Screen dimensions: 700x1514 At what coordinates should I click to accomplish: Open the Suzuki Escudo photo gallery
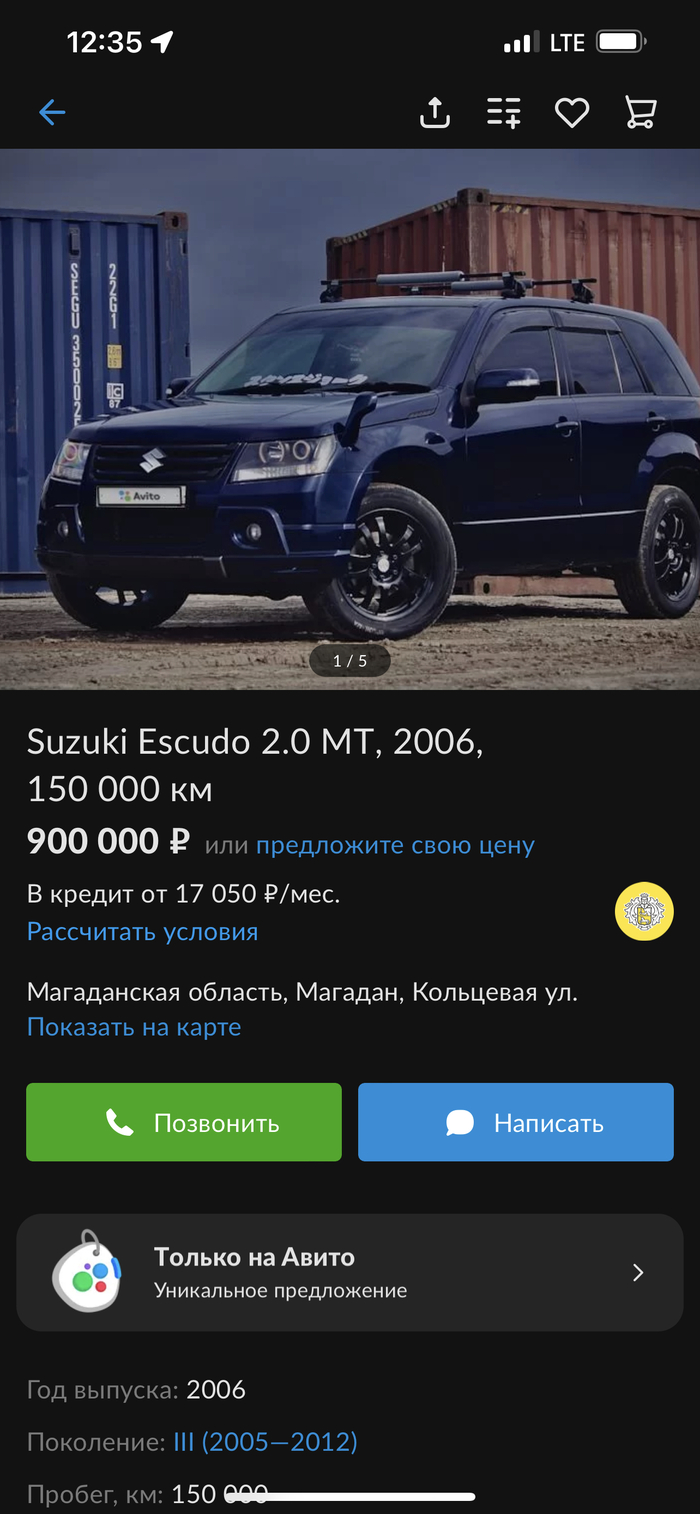350,420
